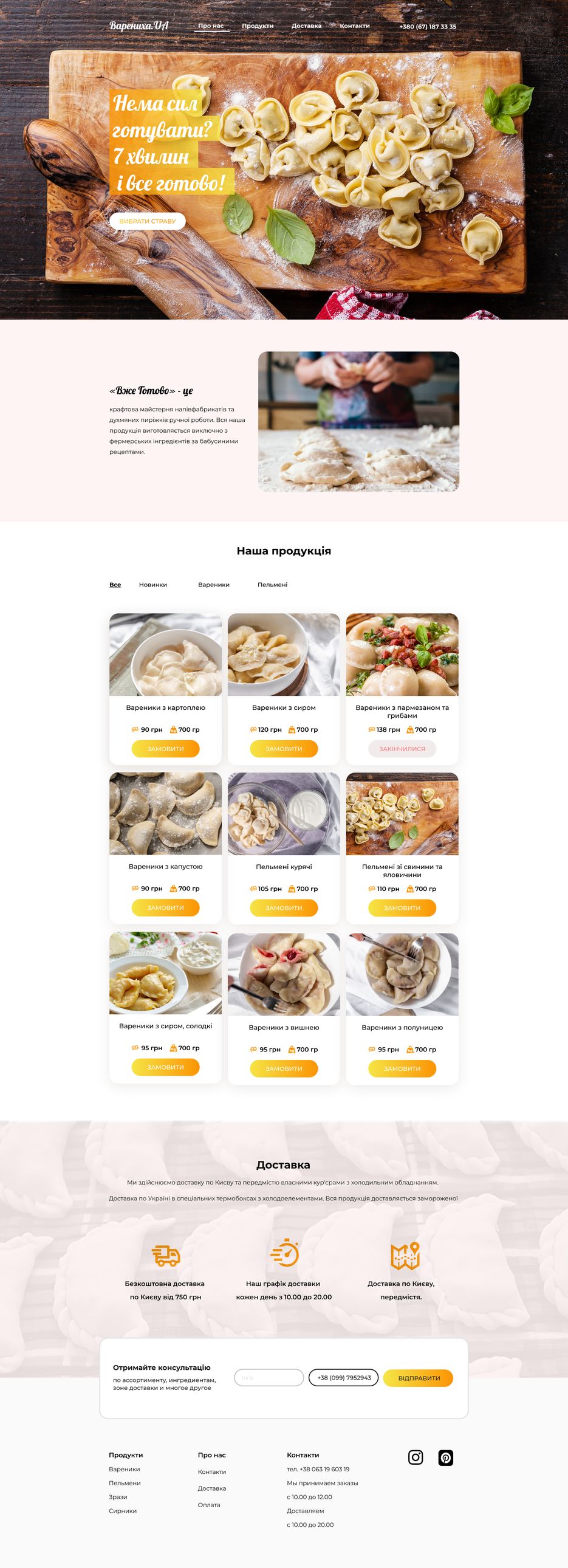568x1568 pixels.
Task: Open the Вареники з капустою product card
Action: [x=165, y=814]
